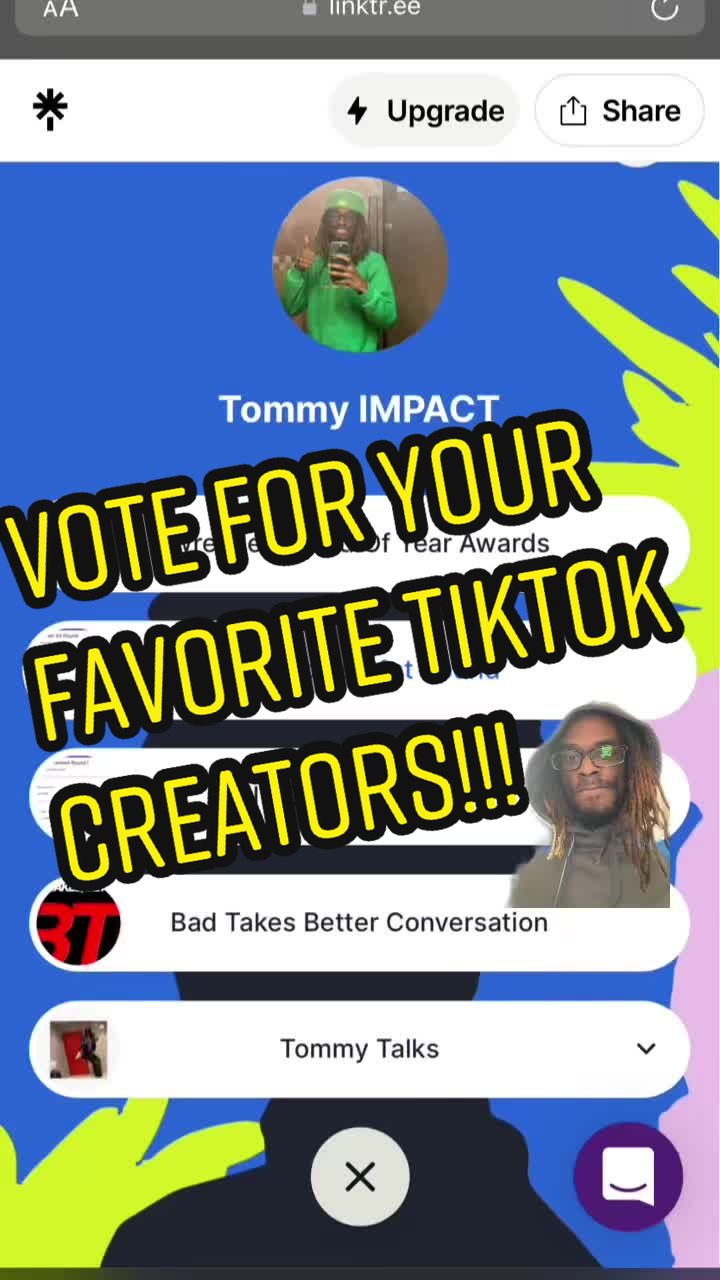This screenshot has width=720, height=1280.
Task: Share this Linktree page
Action: pos(619,111)
